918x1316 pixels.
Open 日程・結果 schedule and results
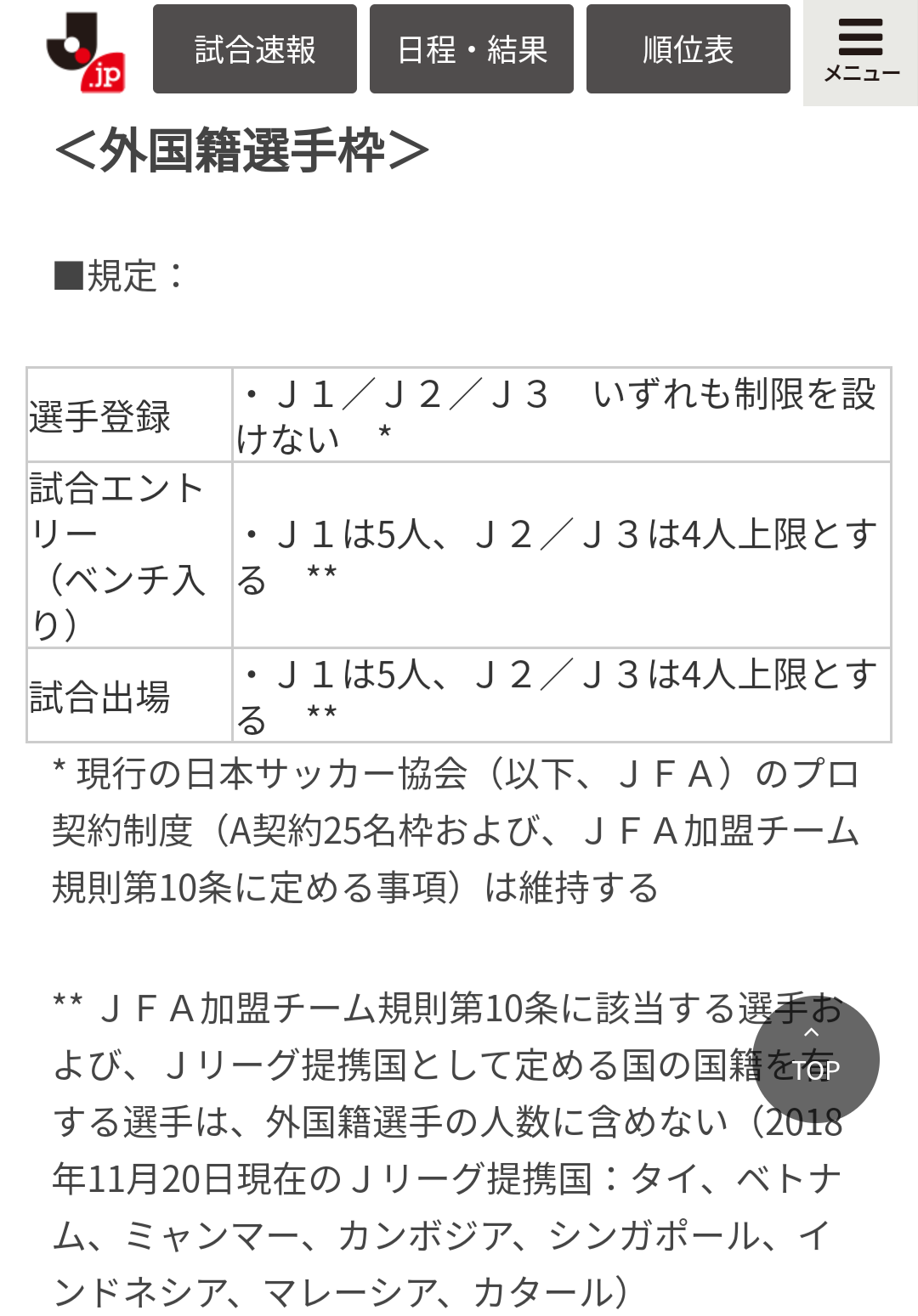472,49
